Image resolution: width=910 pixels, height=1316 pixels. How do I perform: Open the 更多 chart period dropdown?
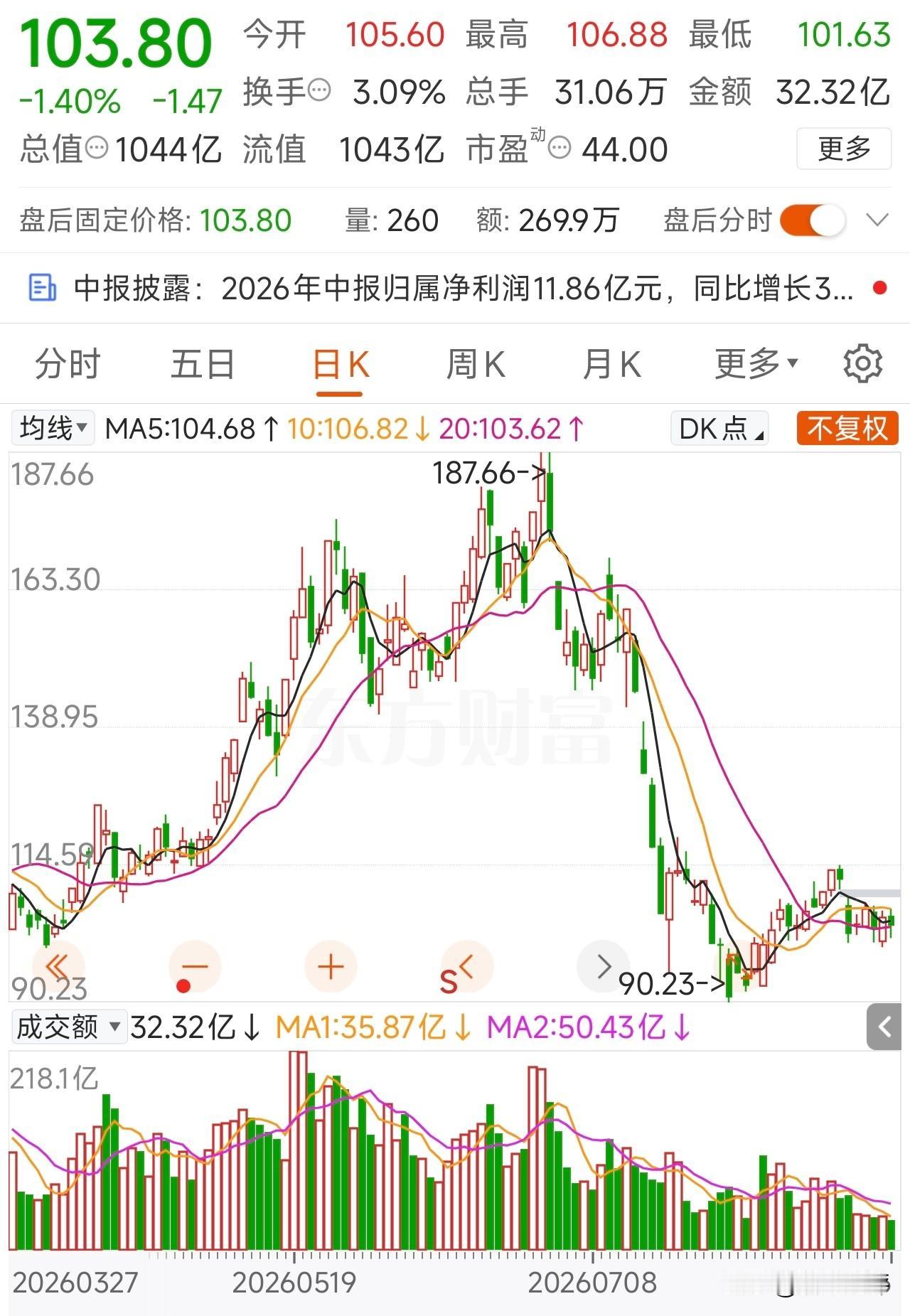click(756, 364)
